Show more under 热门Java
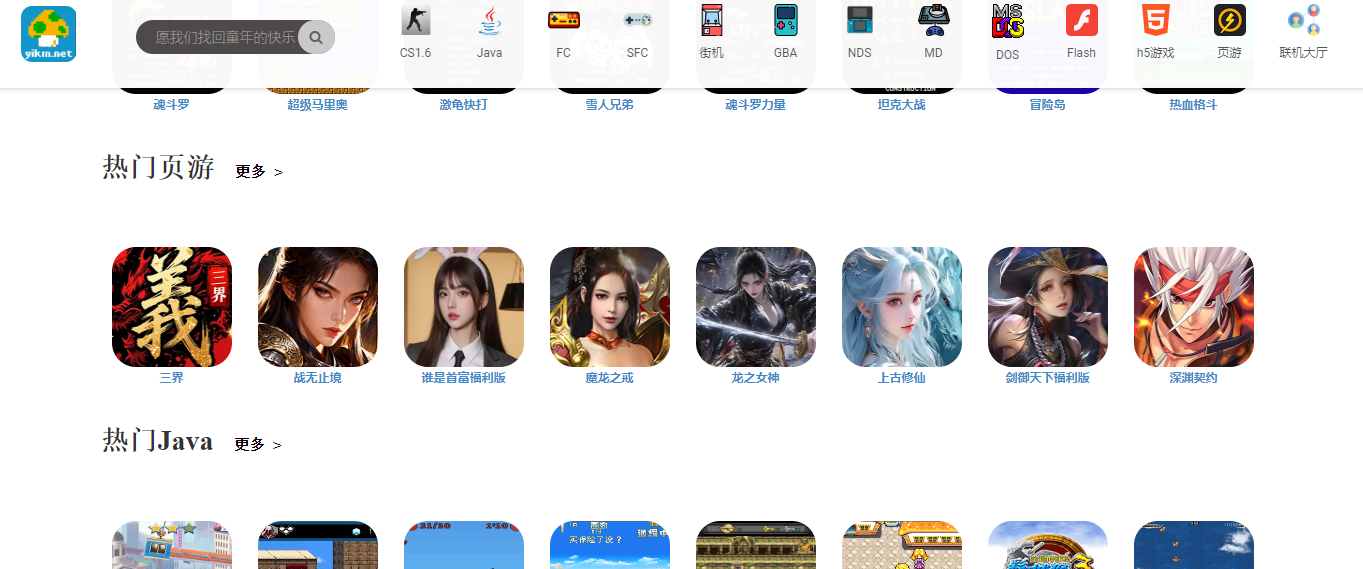The height and width of the screenshot is (569, 1363). click(258, 445)
